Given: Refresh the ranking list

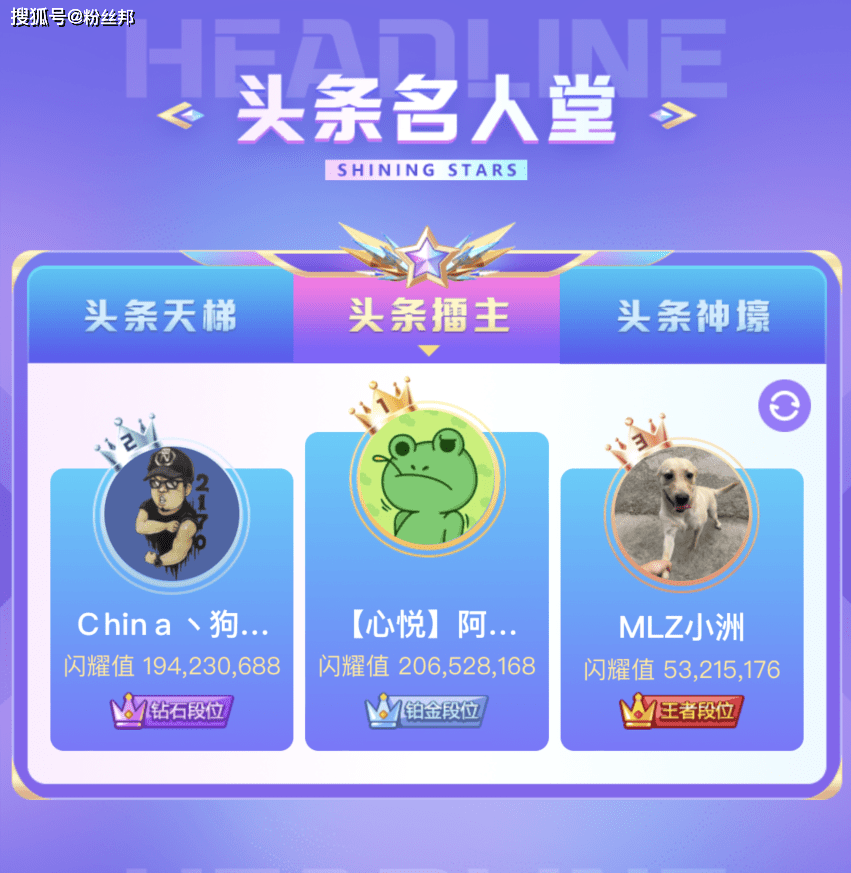Looking at the screenshot, I should click(784, 406).
